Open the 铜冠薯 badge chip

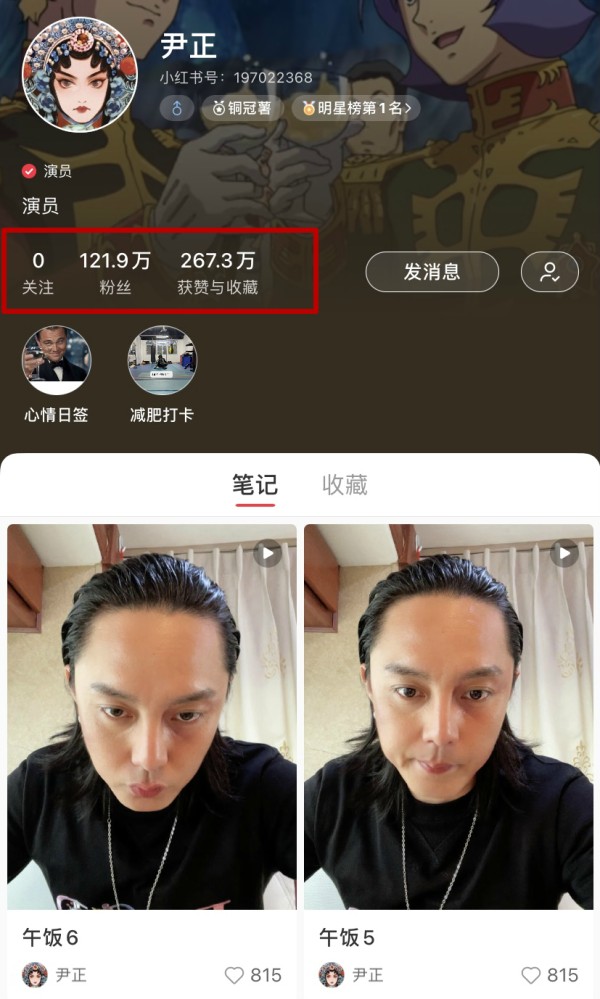pos(242,108)
